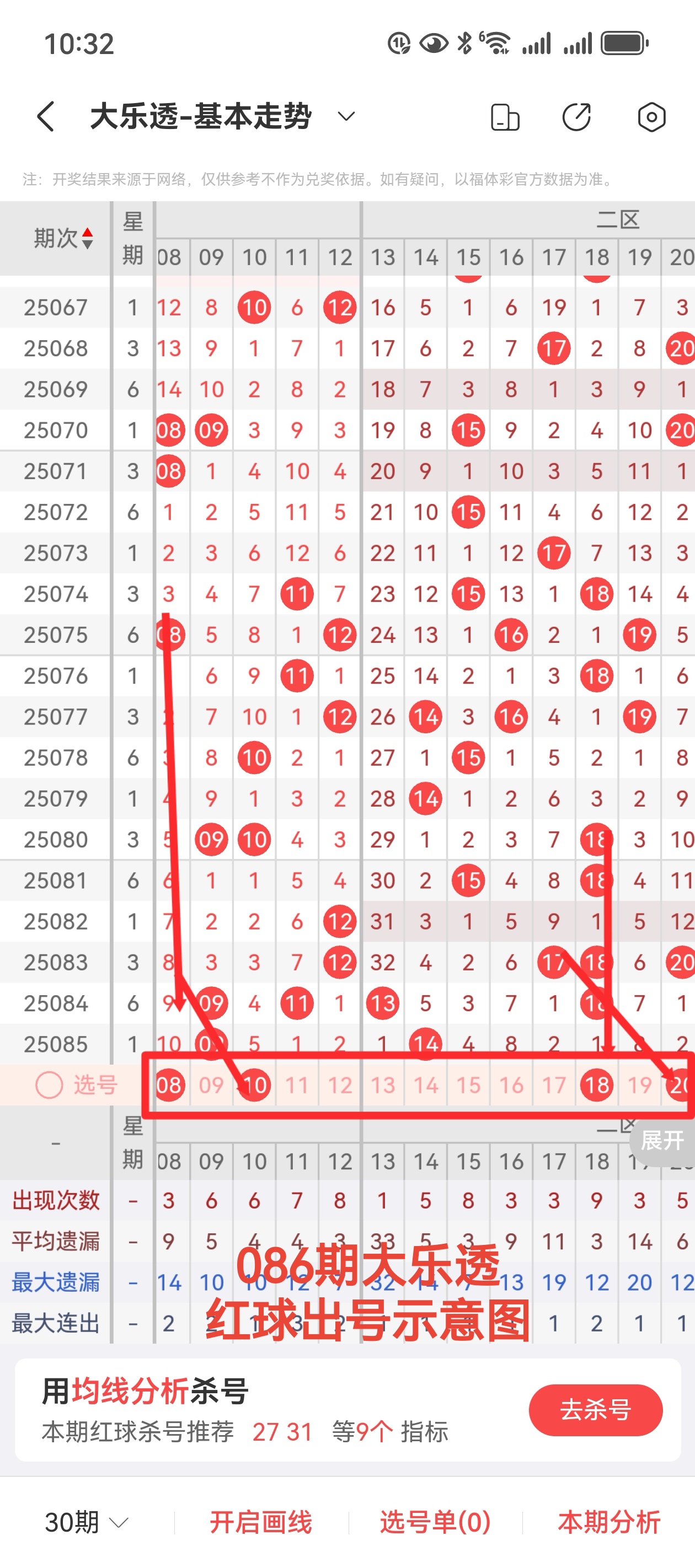The height and width of the screenshot is (1568, 695).
Task: Open 本期分析 current draw analysis
Action: [x=609, y=1522]
